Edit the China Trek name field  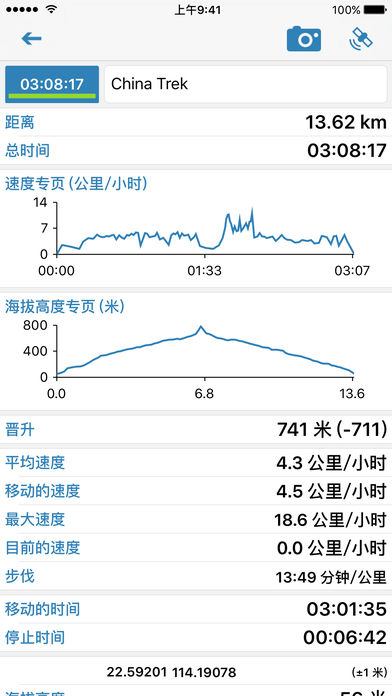245,84
